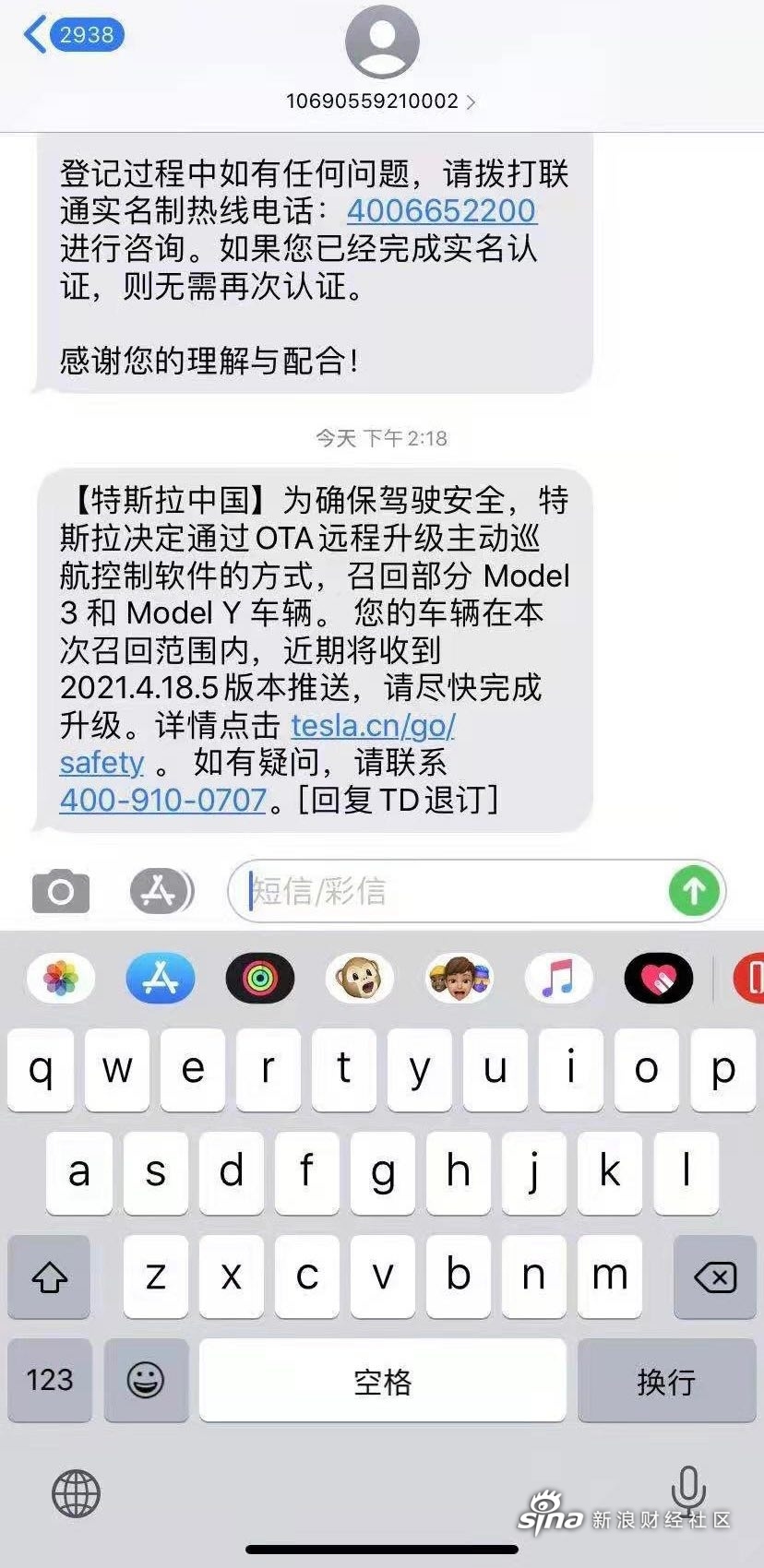The width and height of the screenshot is (764, 1568).
Task: Open the tesla.cn/go/safety link
Action: [373, 726]
